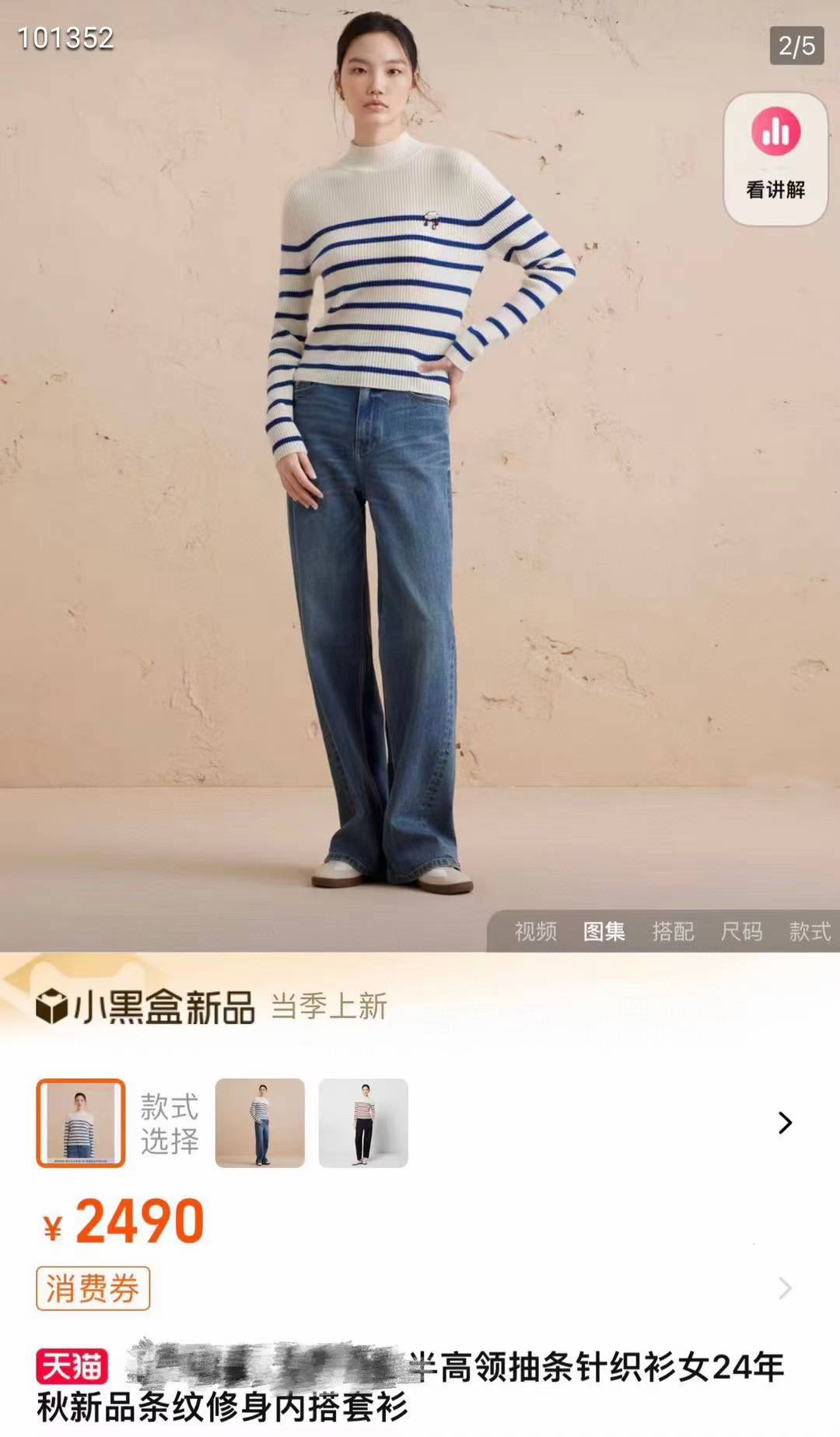Image resolution: width=840 pixels, height=1437 pixels.
Task: Switch to the 款式 tab
Action: pos(810,931)
